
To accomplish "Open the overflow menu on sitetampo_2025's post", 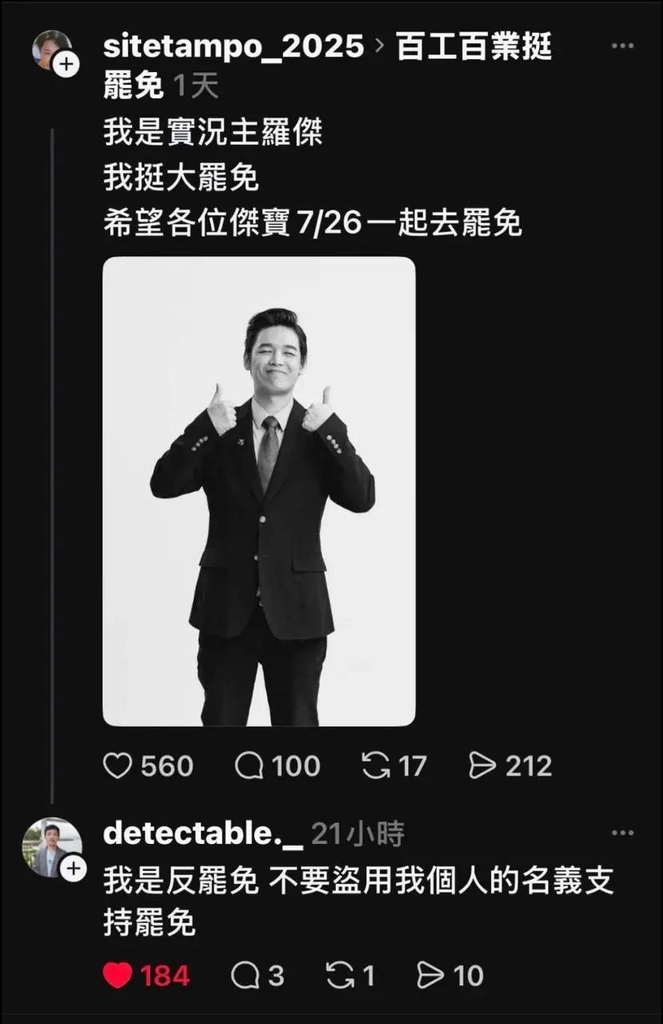I will [622, 46].
